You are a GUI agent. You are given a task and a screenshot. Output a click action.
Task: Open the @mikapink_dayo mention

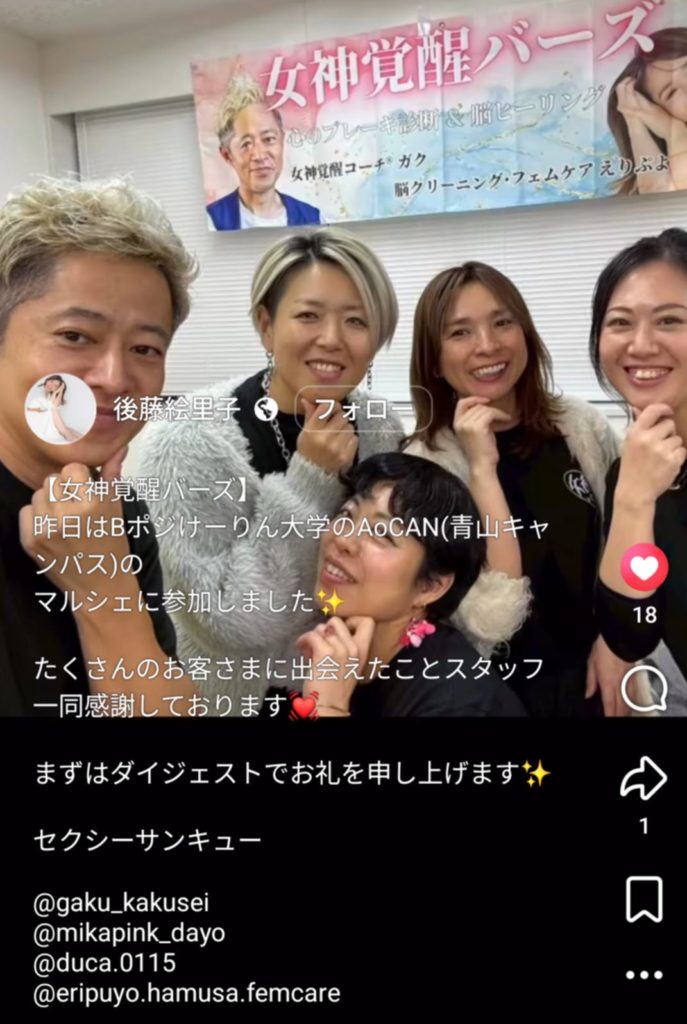pos(129,933)
